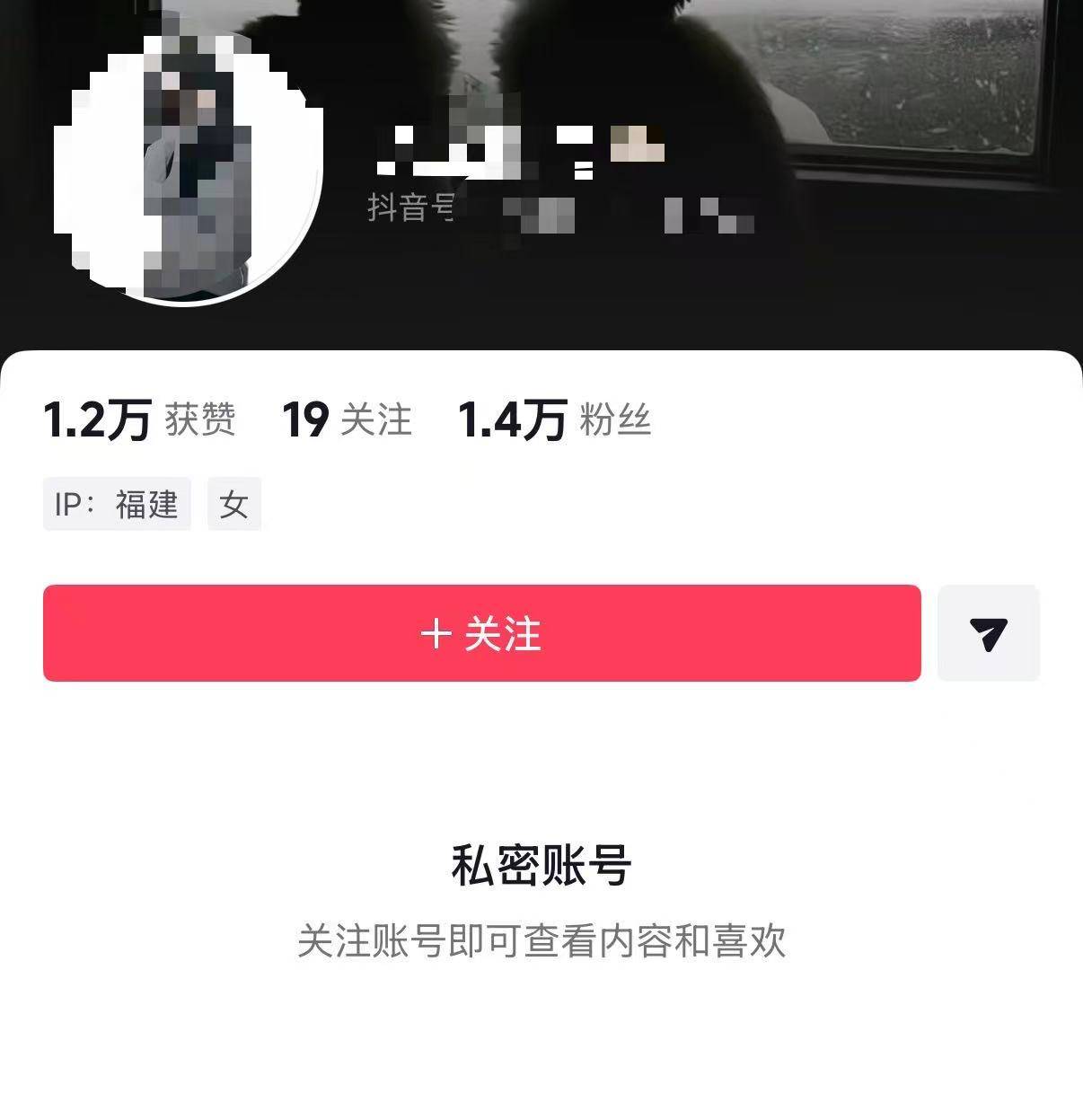View the 19 关注 following list
1083x1120 pixels.
tap(347, 419)
